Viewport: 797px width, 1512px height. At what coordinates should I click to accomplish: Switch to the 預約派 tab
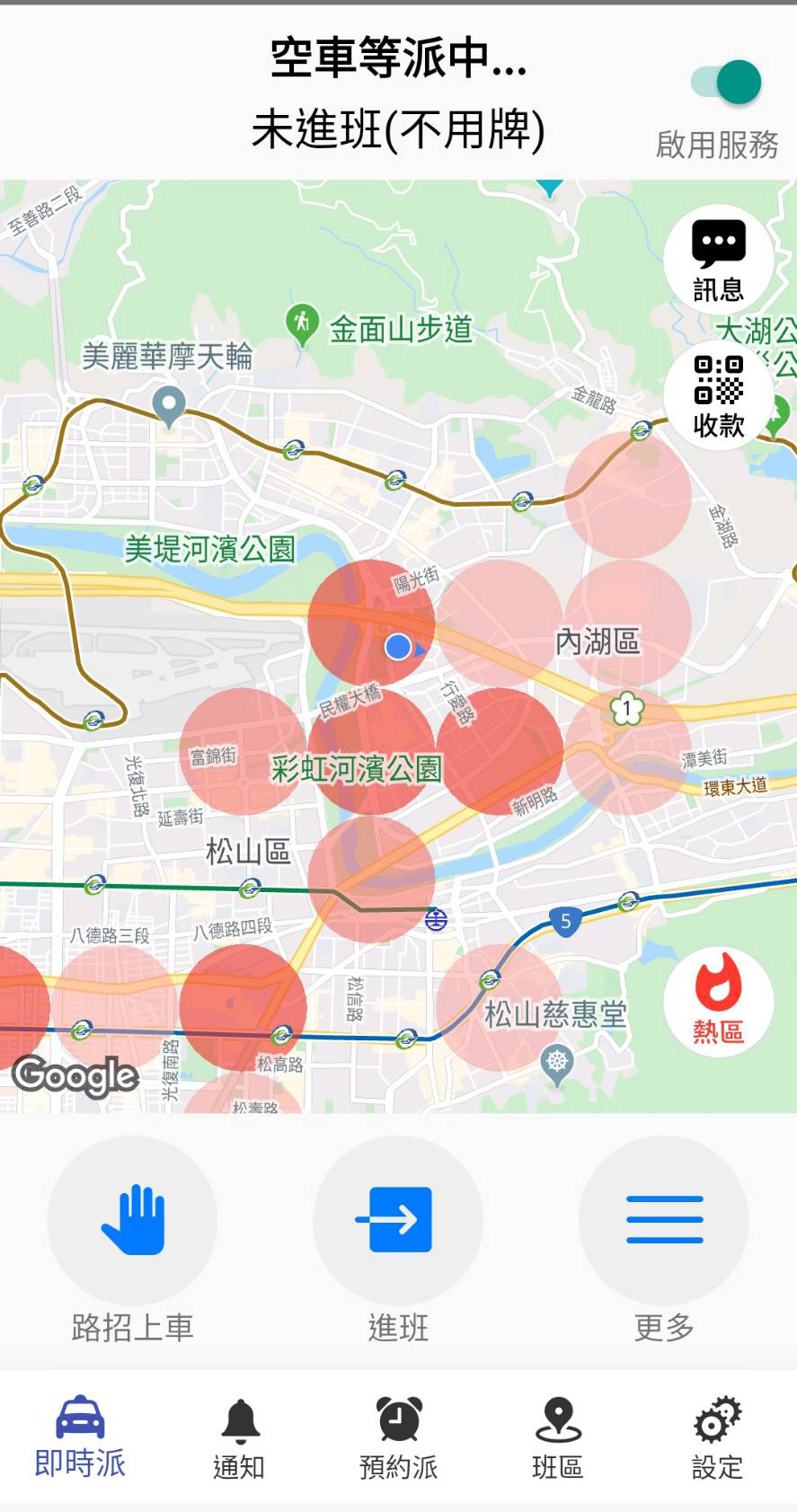[x=398, y=1437]
